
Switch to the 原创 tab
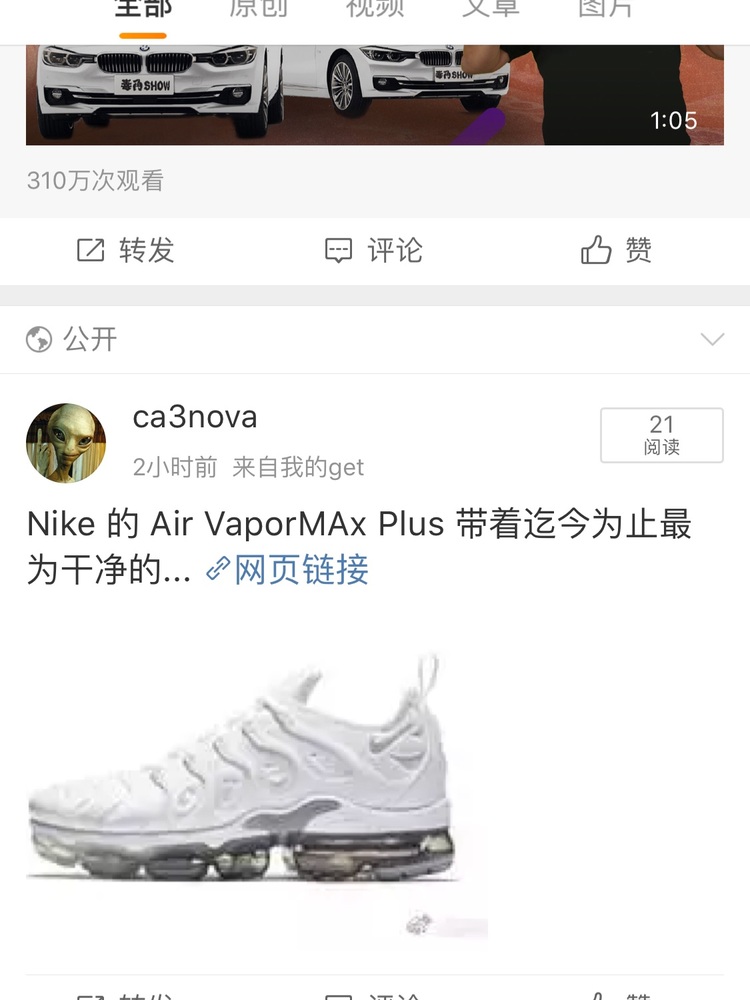click(x=258, y=10)
